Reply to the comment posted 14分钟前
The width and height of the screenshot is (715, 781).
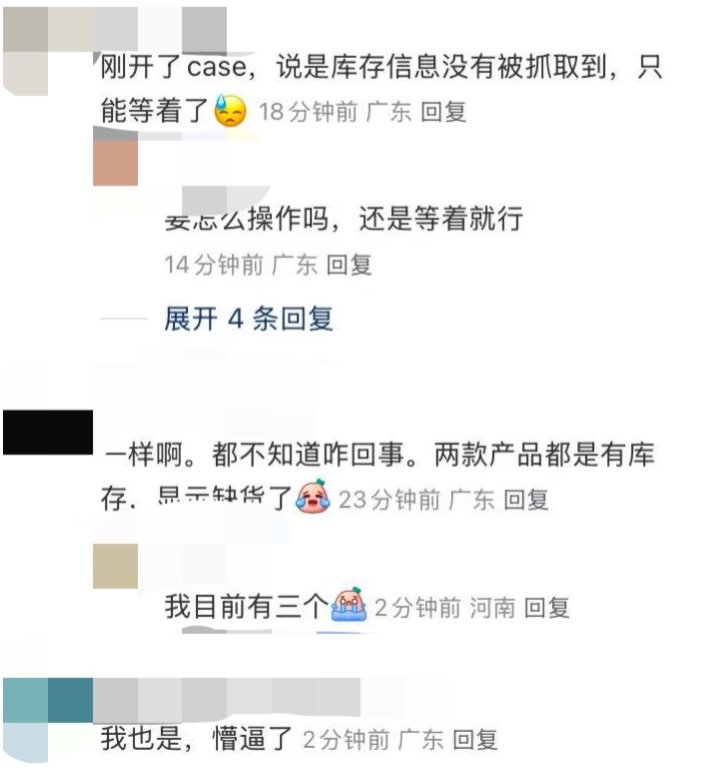pyautogui.click(x=349, y=265)
